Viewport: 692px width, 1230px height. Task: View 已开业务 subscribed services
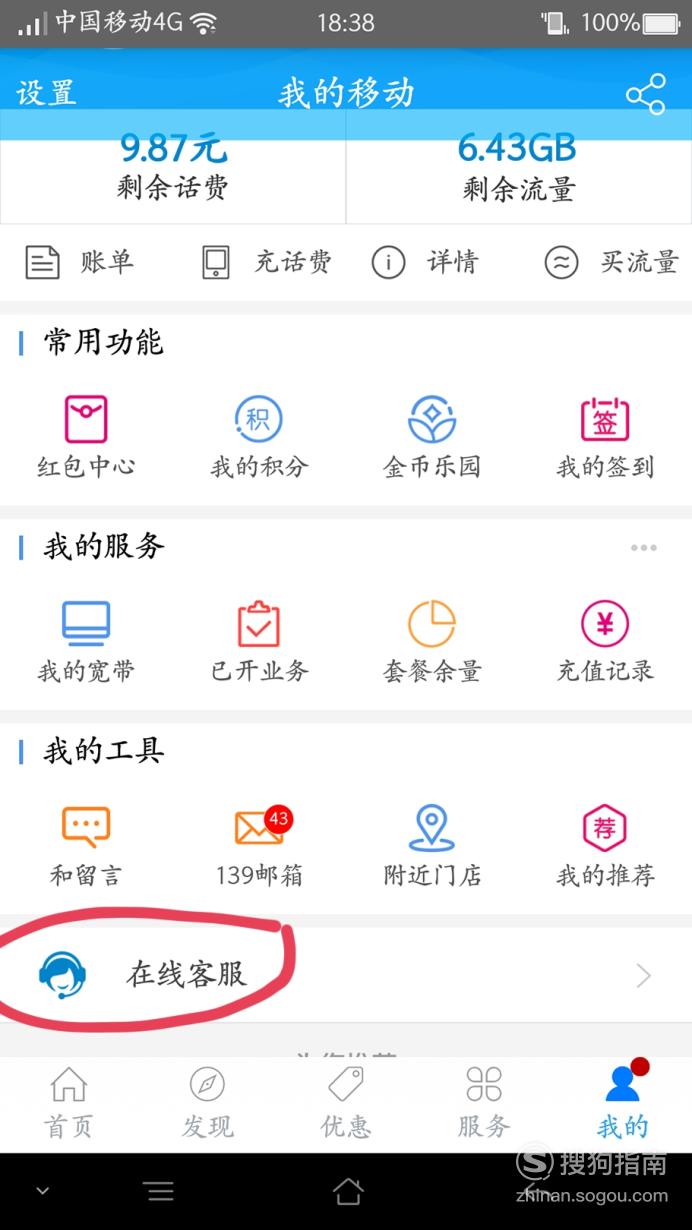point(259,642)
